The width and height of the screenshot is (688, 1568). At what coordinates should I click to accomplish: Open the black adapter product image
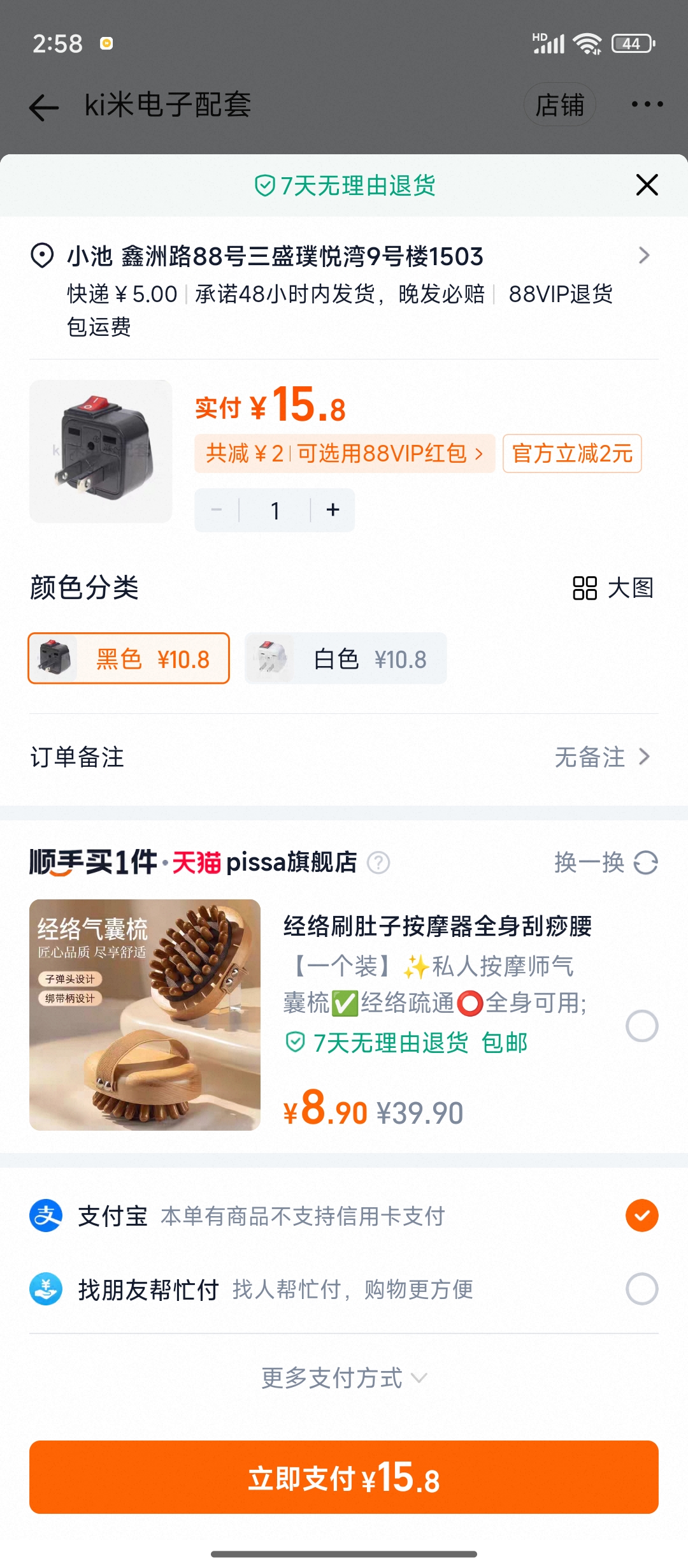[x=101, y=451]
